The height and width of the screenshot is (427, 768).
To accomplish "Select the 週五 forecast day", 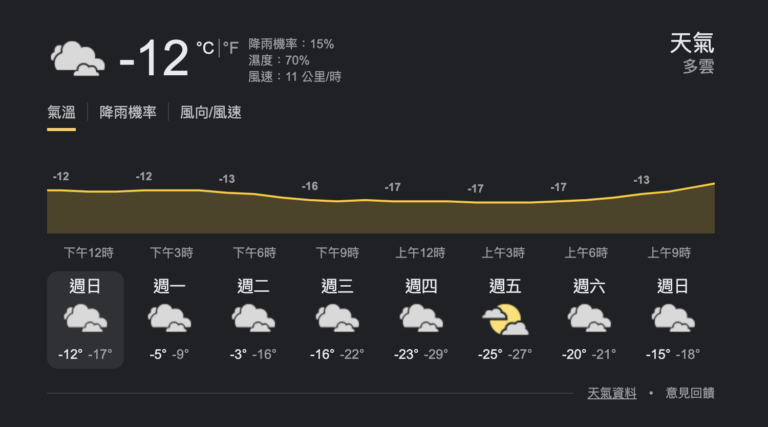I will point(505,319).
